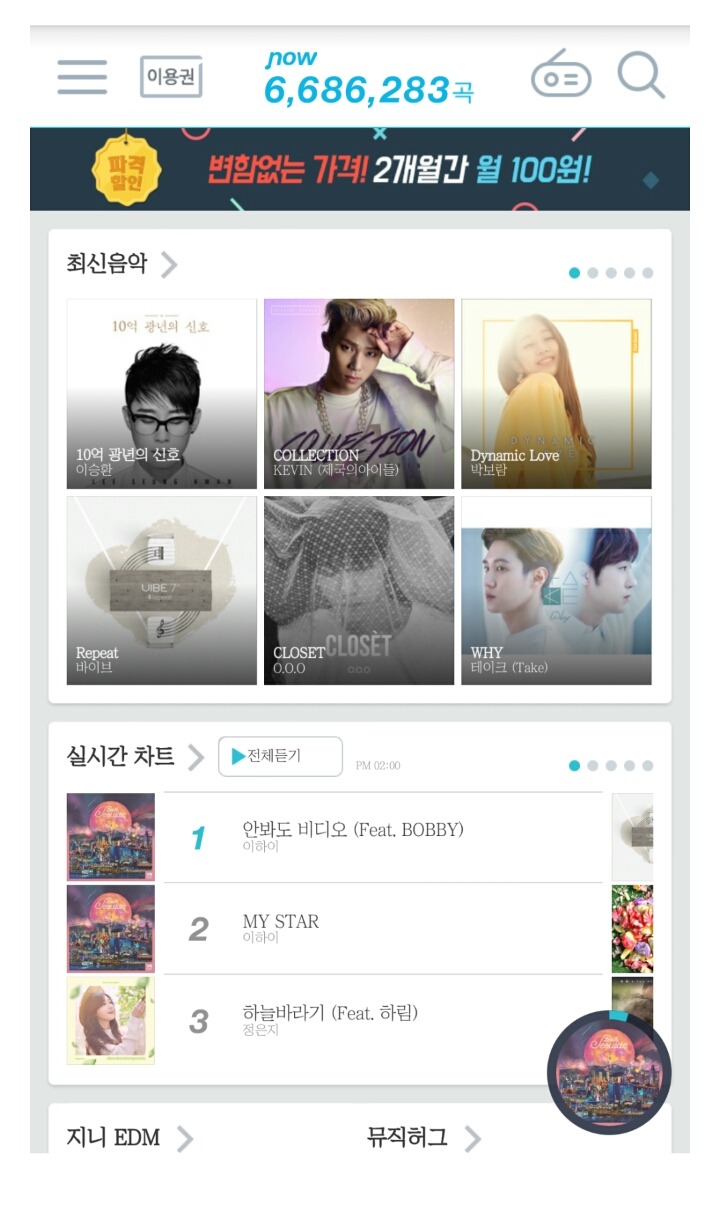The height and width of the screenshot is (1230, 720).
Task: Open the Dynamic Love album by 박보람
Action: [x=556, y=394]
